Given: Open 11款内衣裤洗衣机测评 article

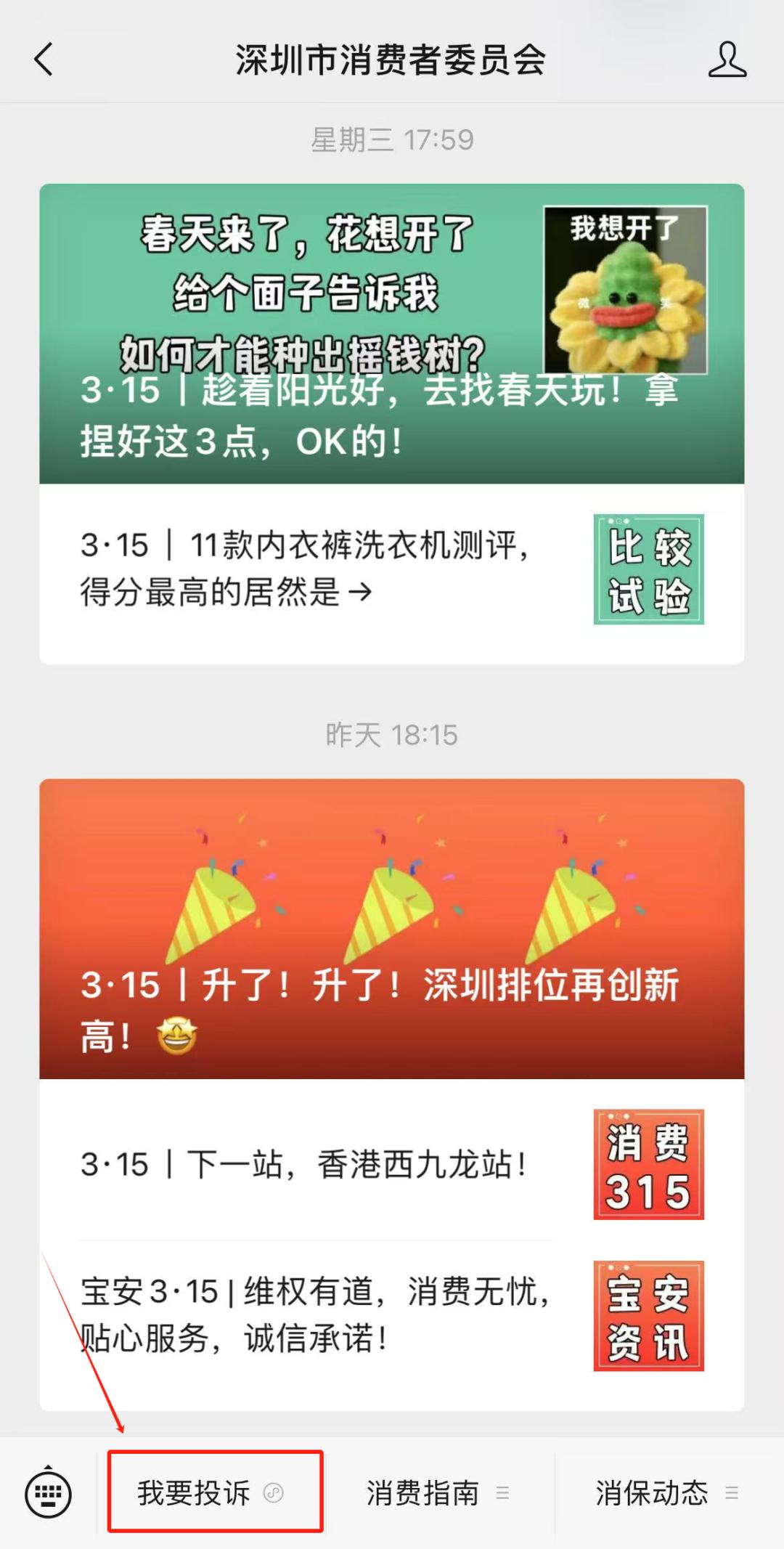Looking at the screenshot, I should pyautogui.click(x=391, y=569).
